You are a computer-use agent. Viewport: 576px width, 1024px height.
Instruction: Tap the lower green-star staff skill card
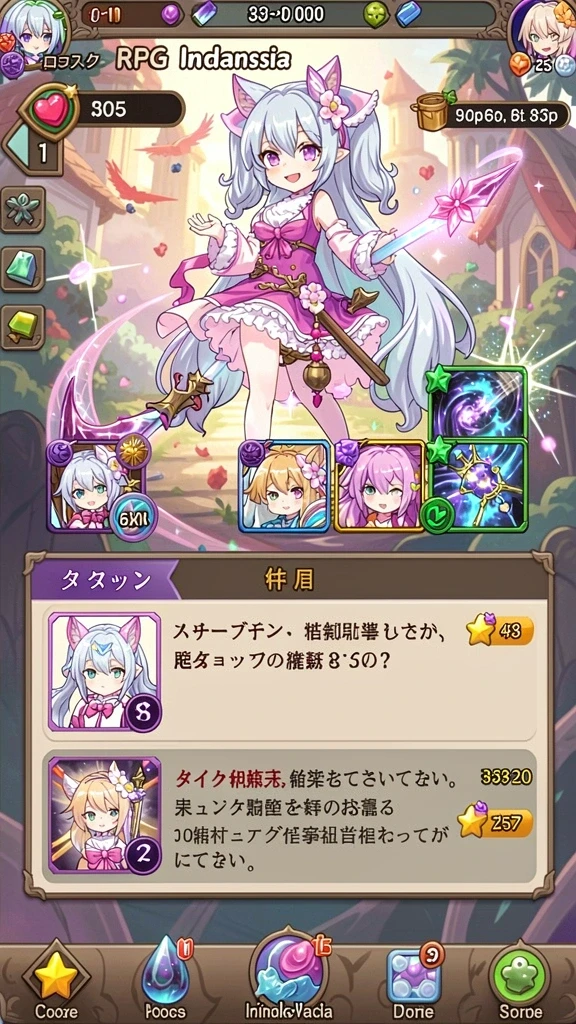point(478,486)
